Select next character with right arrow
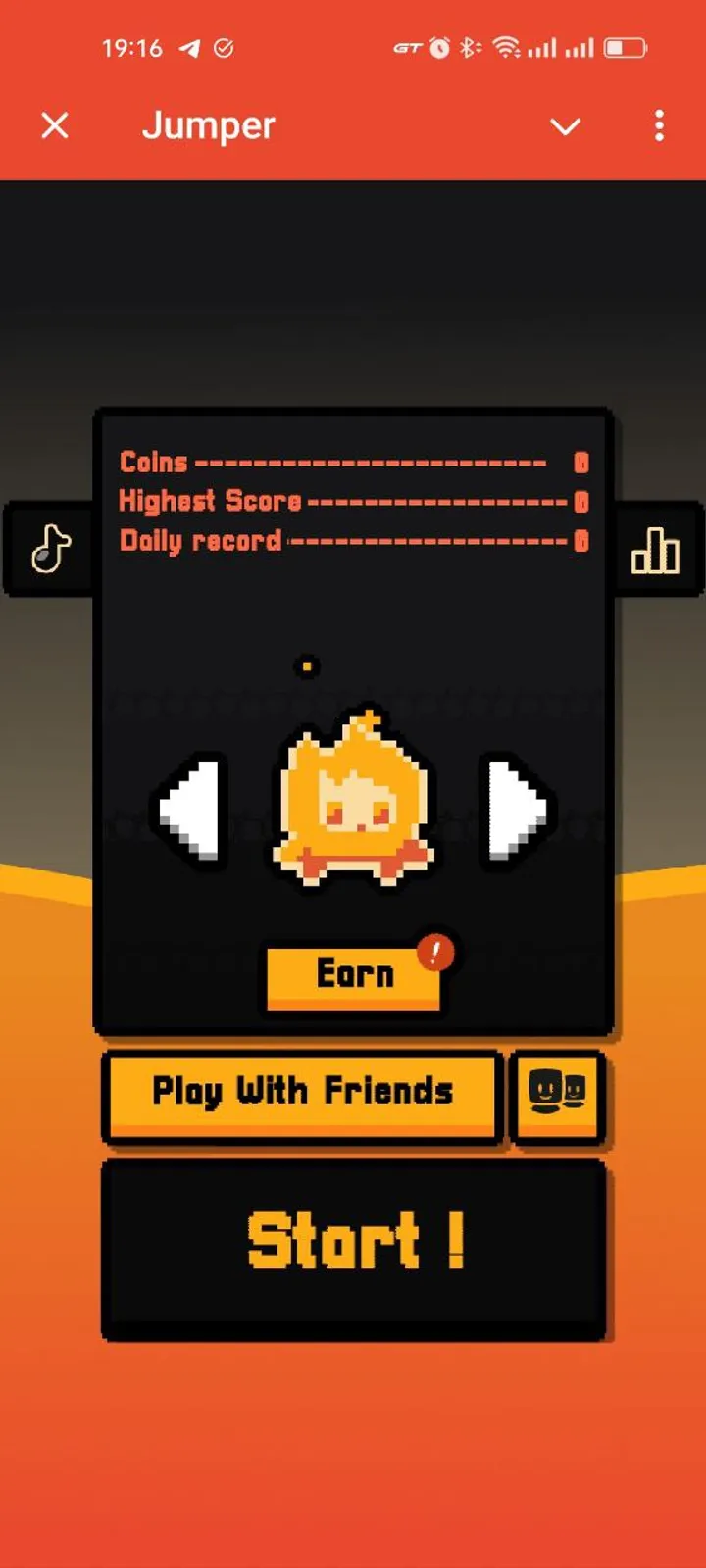Viewport: 706px width, 1568px height. [x=517, y=809]
